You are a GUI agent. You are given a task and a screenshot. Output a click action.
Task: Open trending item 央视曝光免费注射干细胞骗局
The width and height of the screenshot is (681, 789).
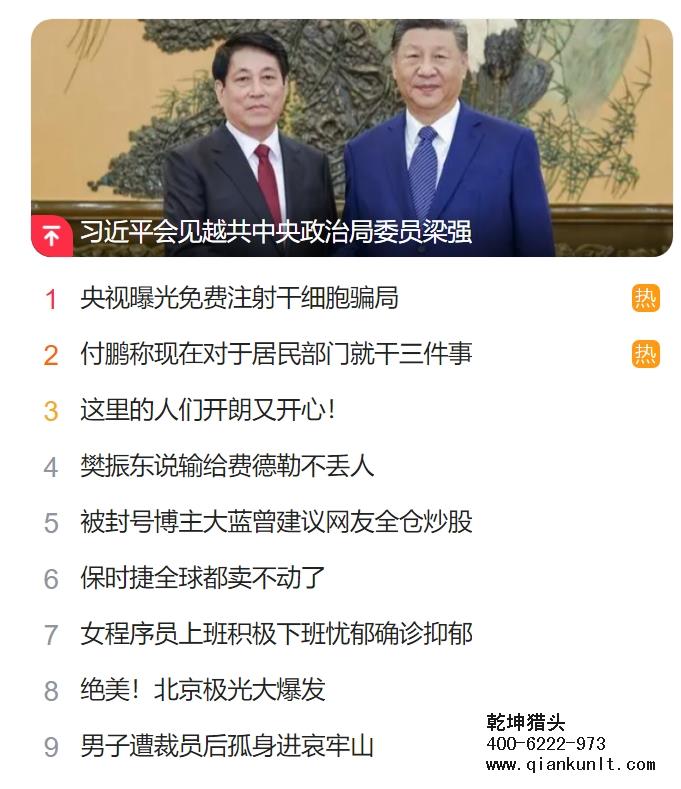coord(239,298)
